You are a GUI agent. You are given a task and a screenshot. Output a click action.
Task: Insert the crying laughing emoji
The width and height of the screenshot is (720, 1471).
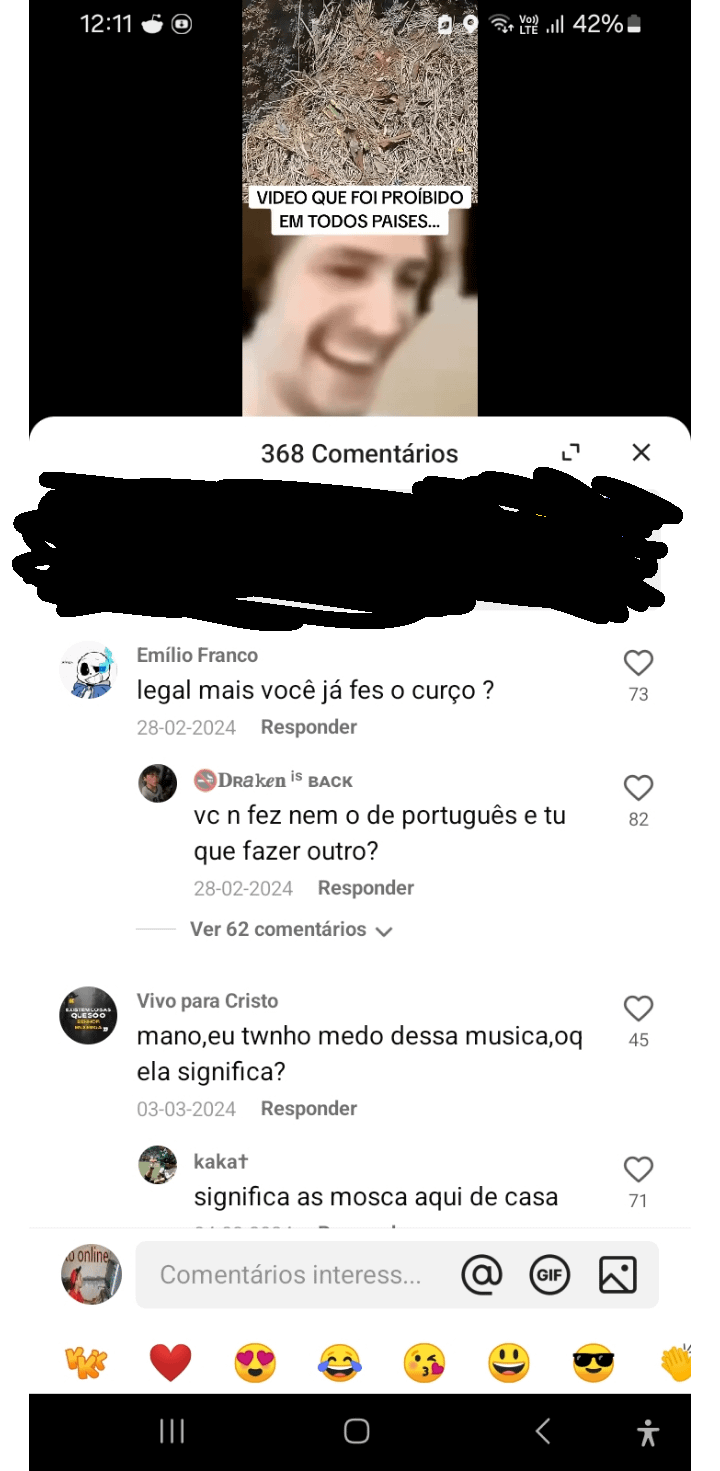click(x=339, y=1363)
